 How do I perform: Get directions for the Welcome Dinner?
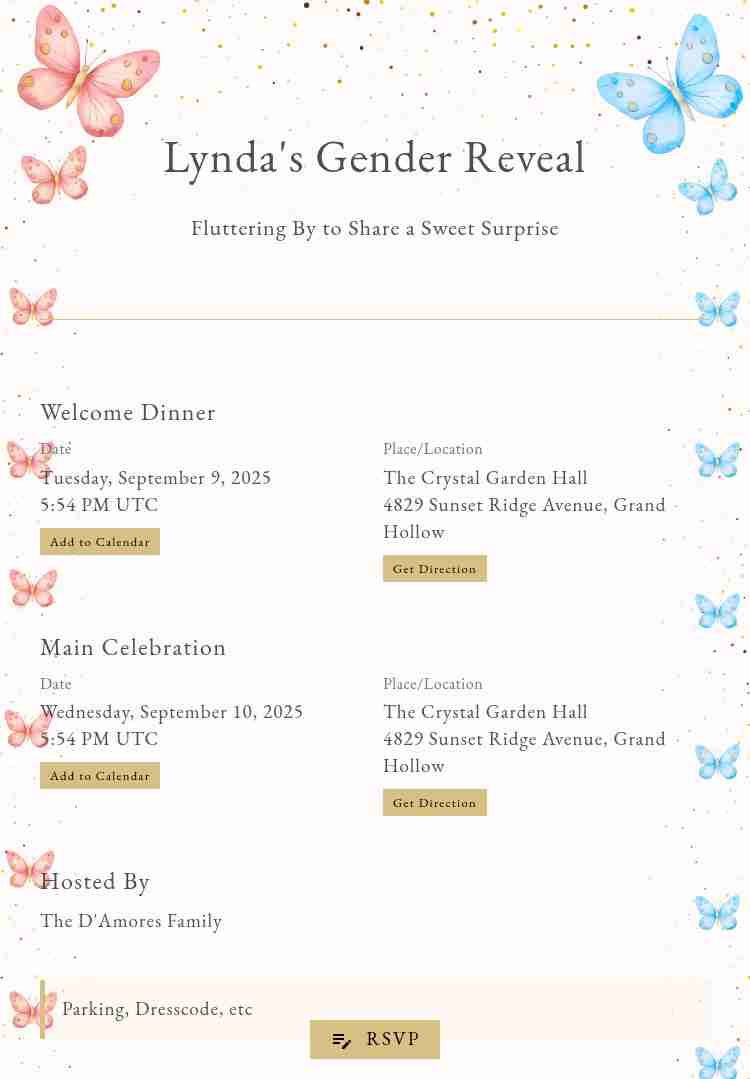click(434, 568)
